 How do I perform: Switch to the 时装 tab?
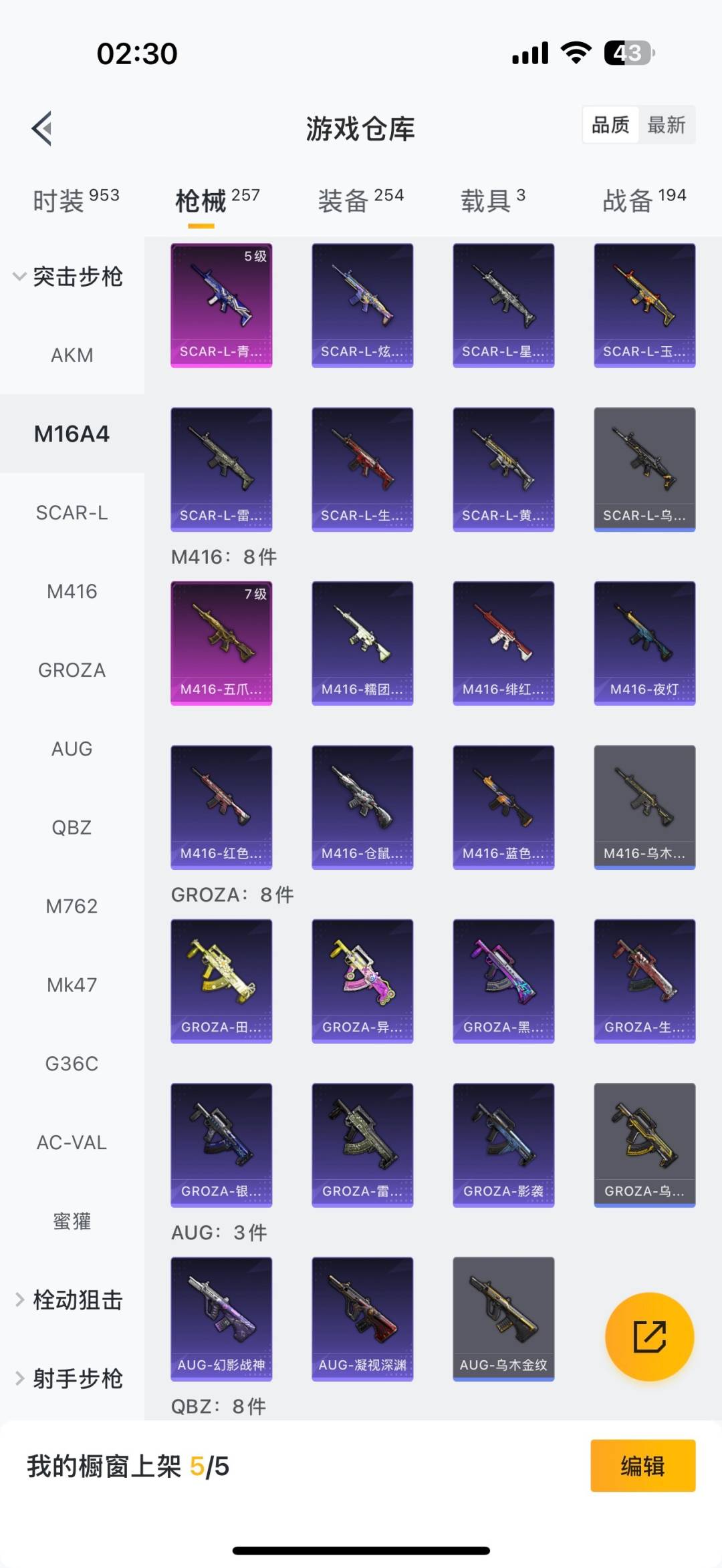(76, 200)
